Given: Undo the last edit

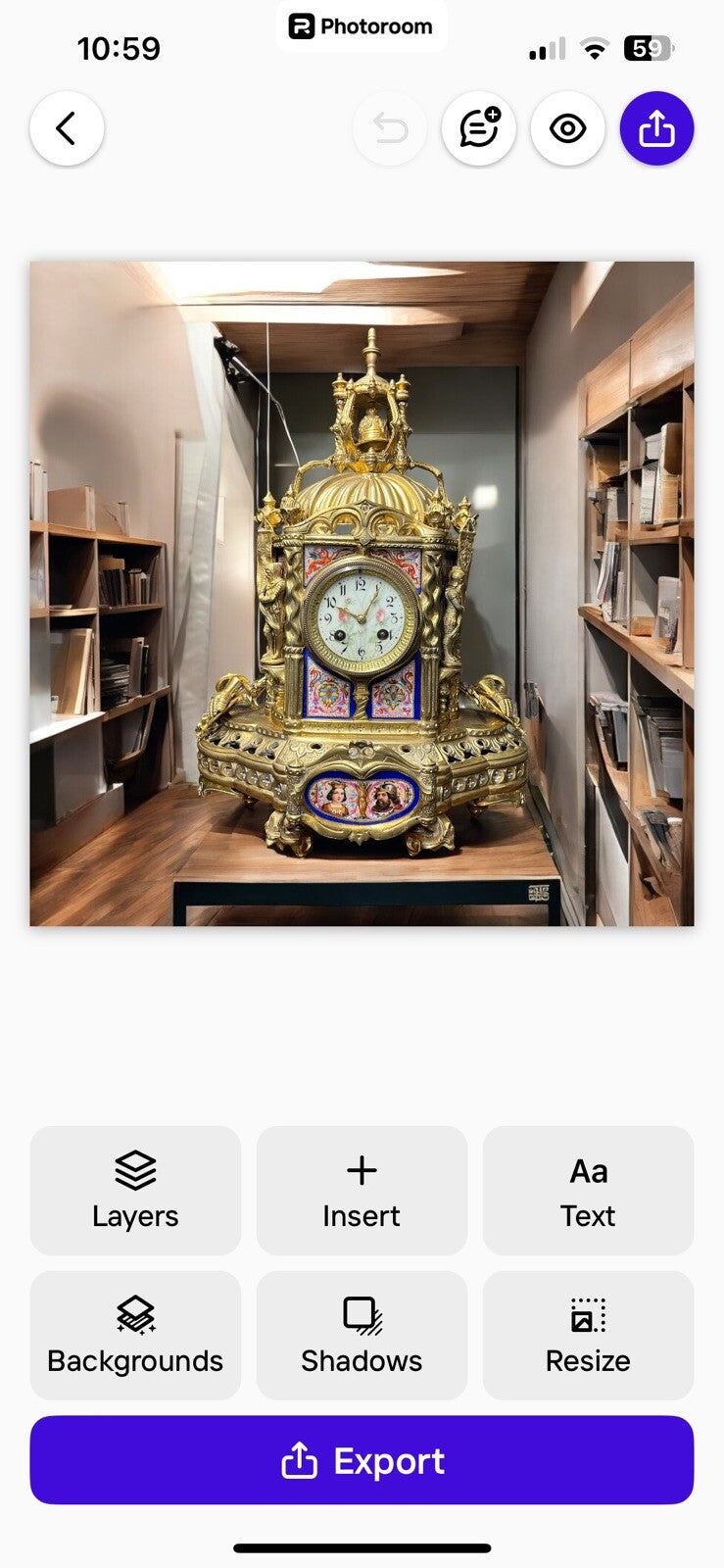Looking at the screenshot, I should (x=389, y=128).
